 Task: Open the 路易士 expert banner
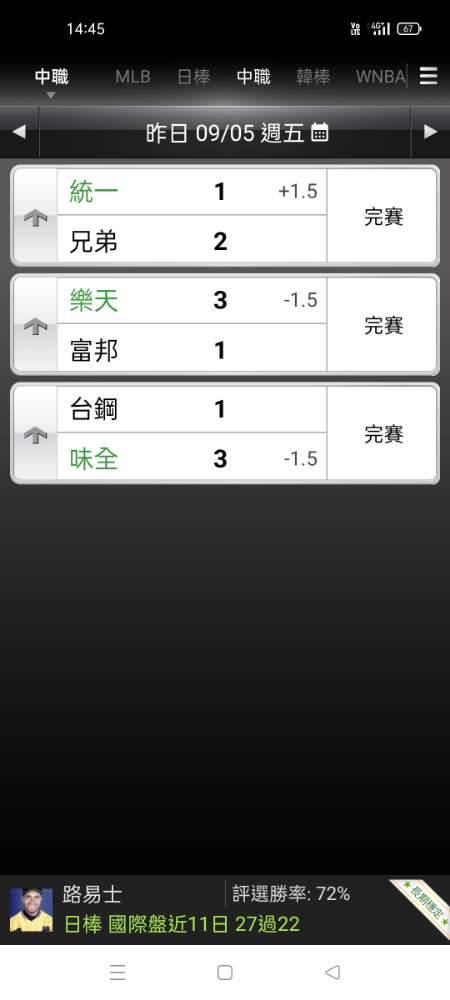point(225,909)
